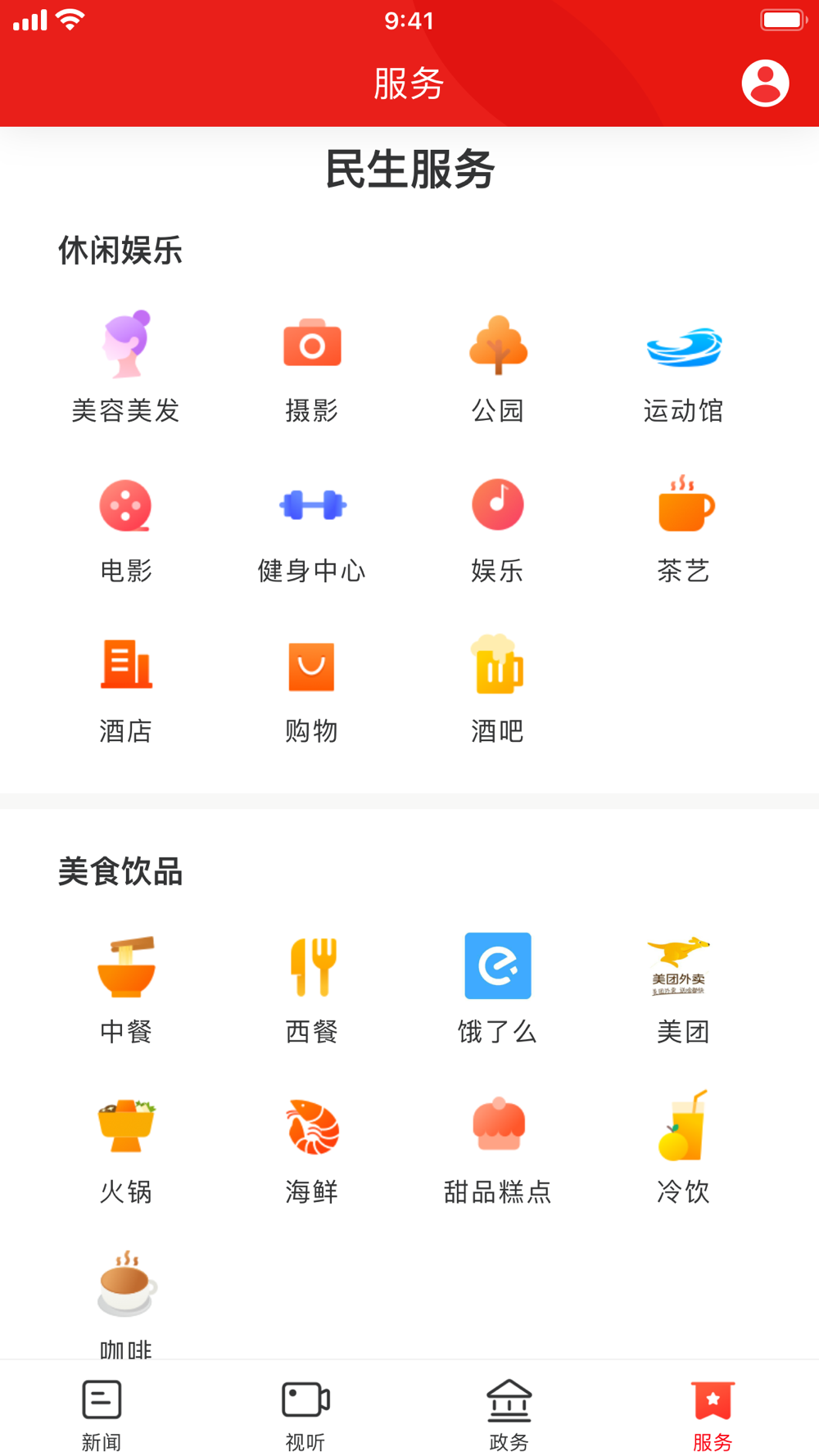Switch to the 视听 tab
This screenshot has height=1456, width=819.
pos(305,1415)
